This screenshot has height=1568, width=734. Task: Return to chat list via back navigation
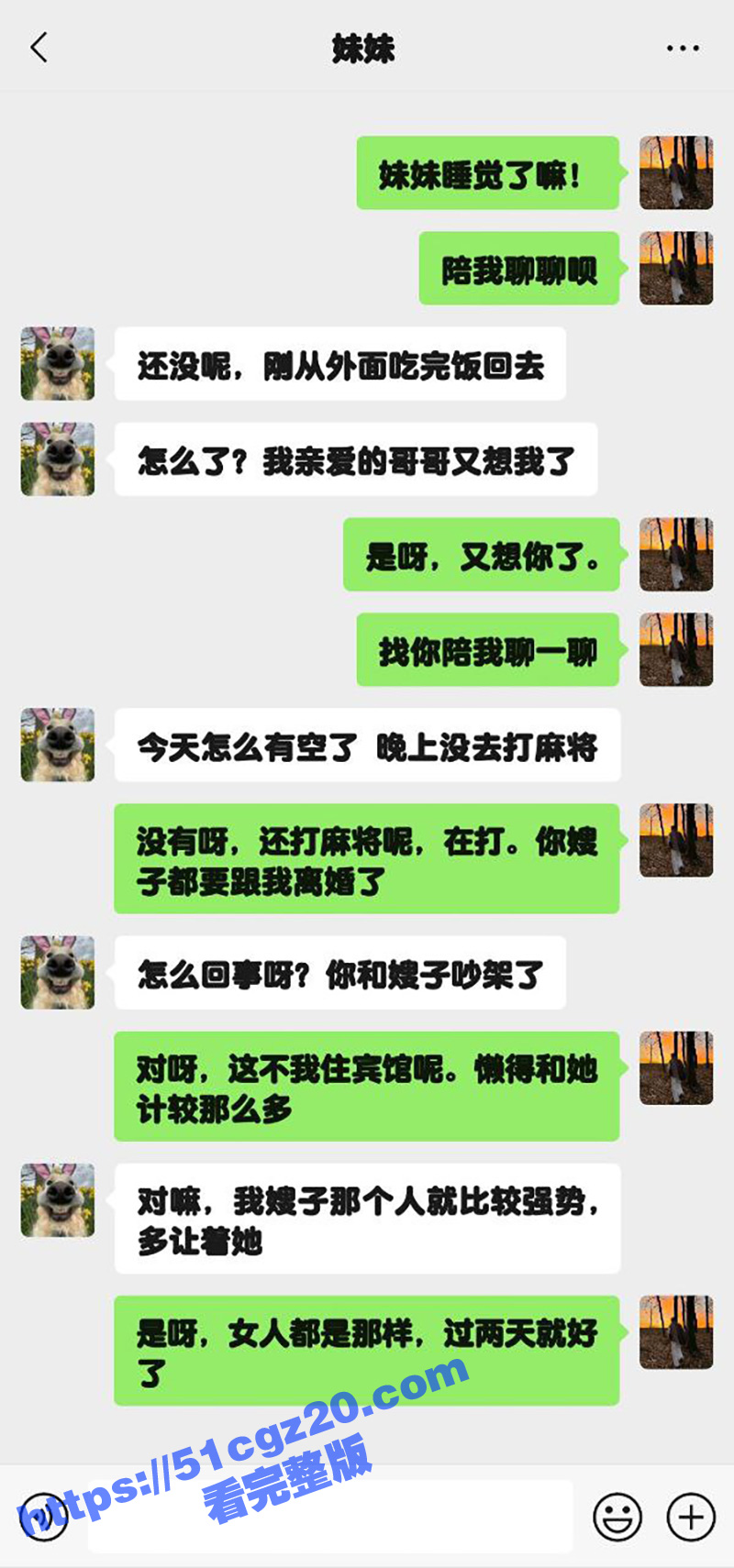(39, 48)
